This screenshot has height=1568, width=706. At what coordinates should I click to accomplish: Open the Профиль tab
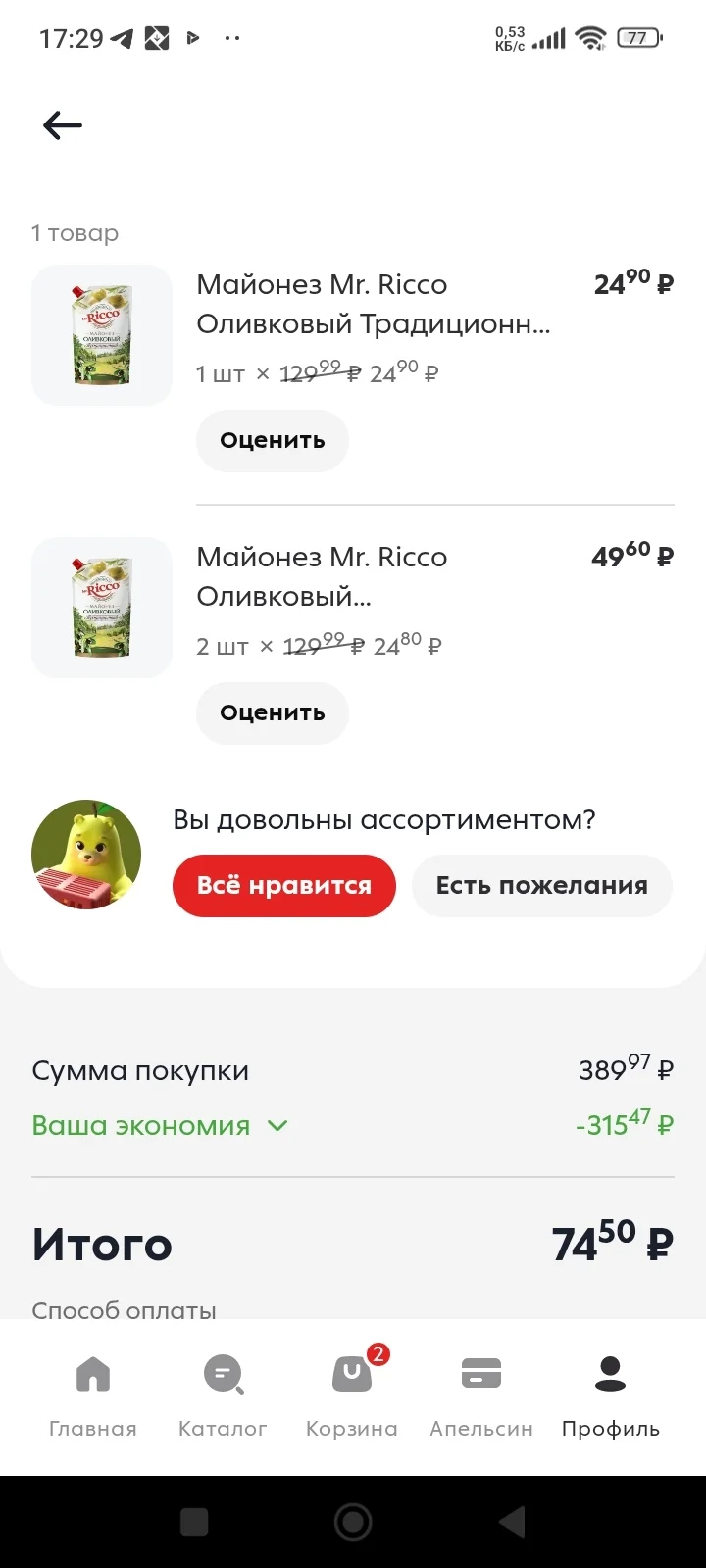pos(611,1396)
